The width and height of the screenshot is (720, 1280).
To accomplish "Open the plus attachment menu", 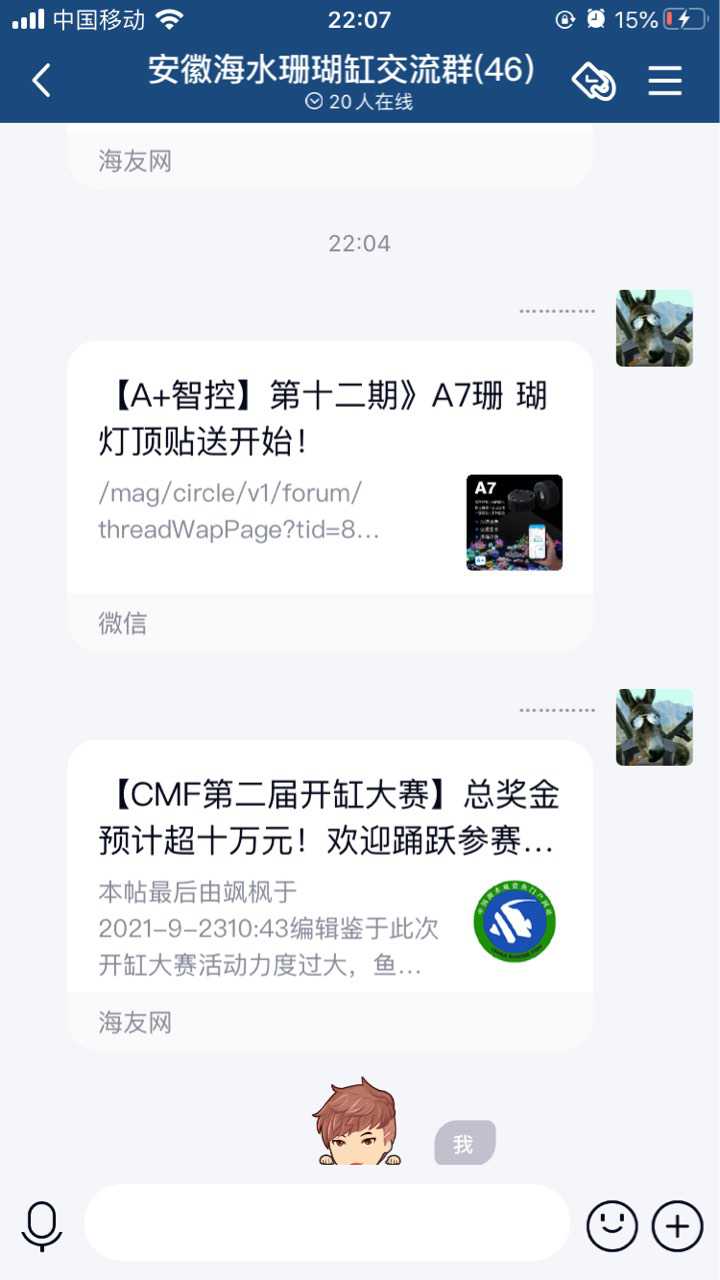I will [677, 1224].
